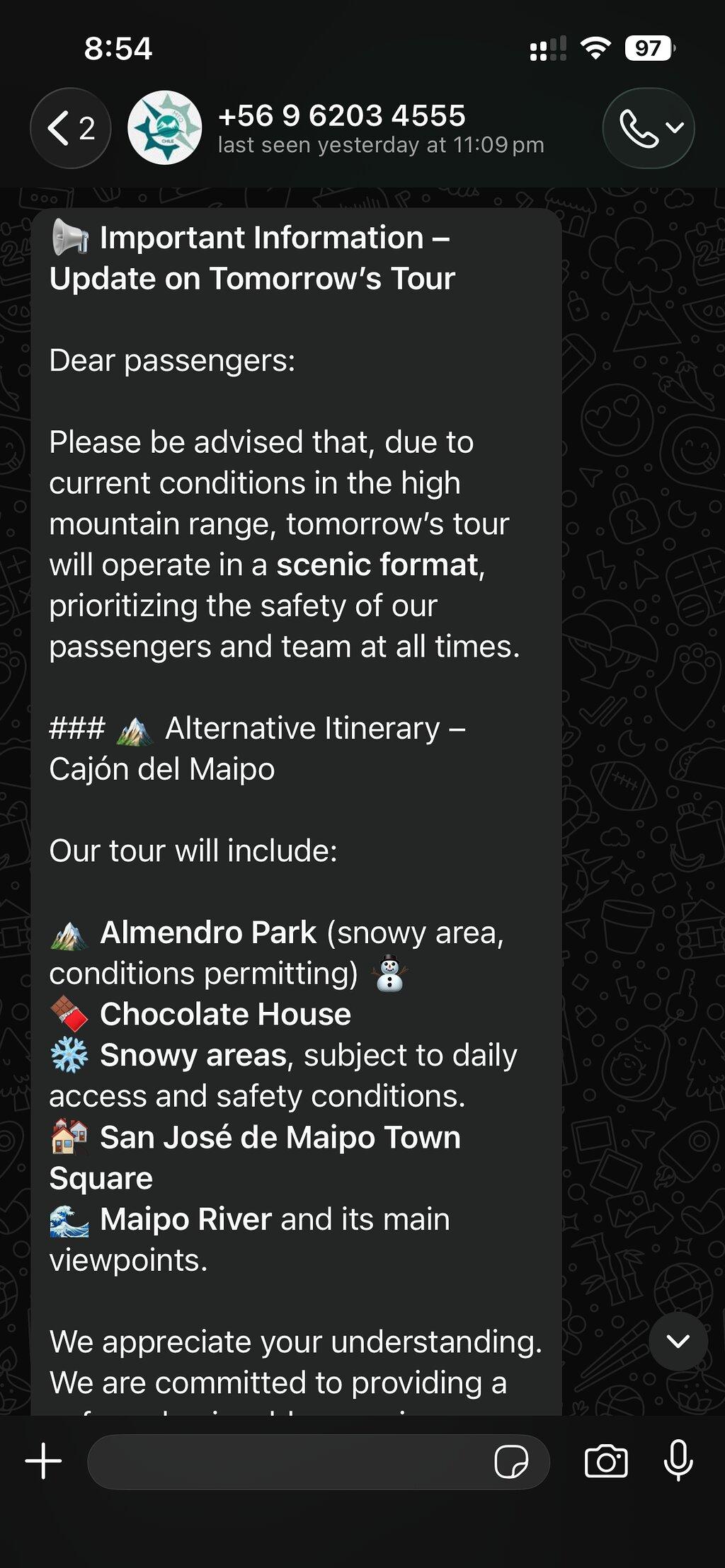The image size is (725, 1568).
Task: Record a voice message with the microphone
Action: pos(678,1461)
